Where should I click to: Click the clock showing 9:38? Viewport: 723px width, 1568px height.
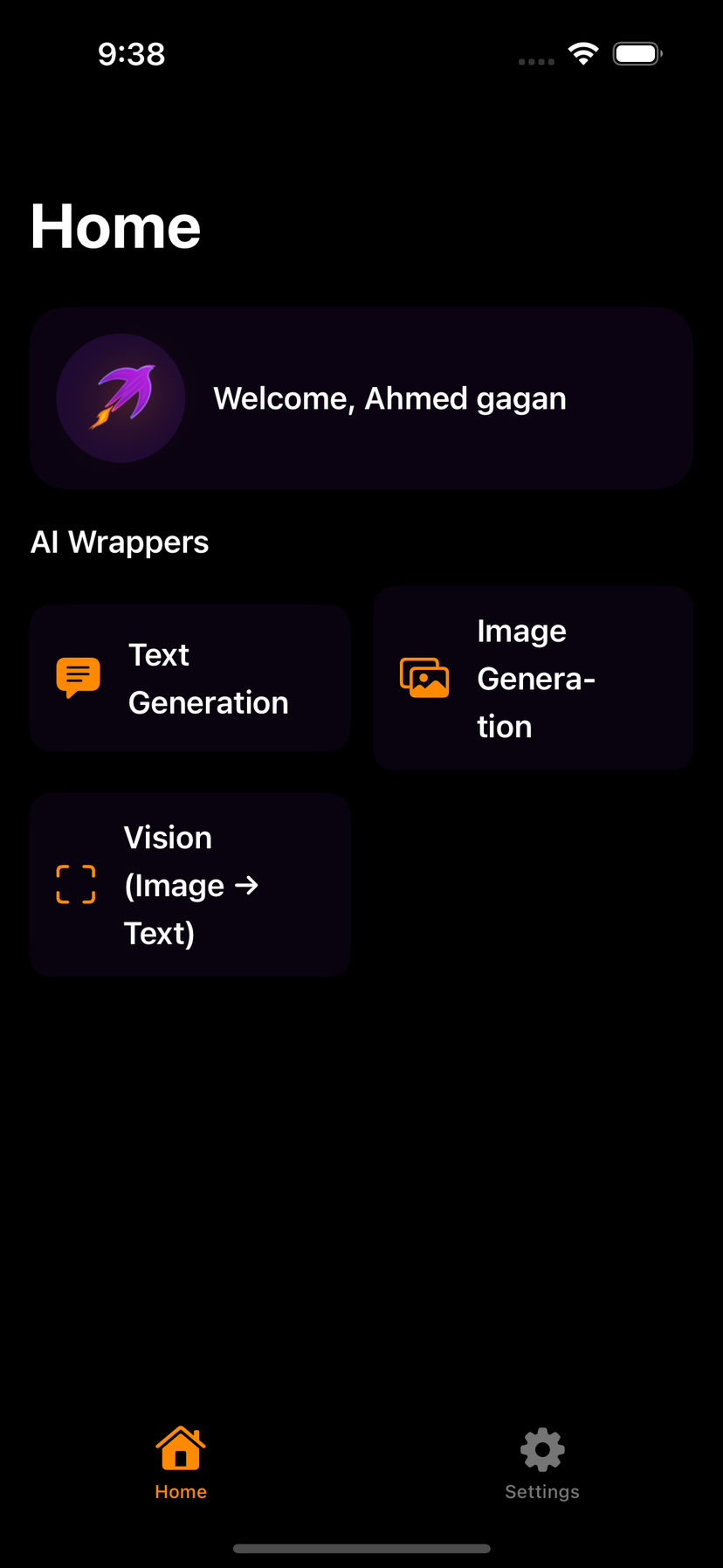click(x=132, y=53)
